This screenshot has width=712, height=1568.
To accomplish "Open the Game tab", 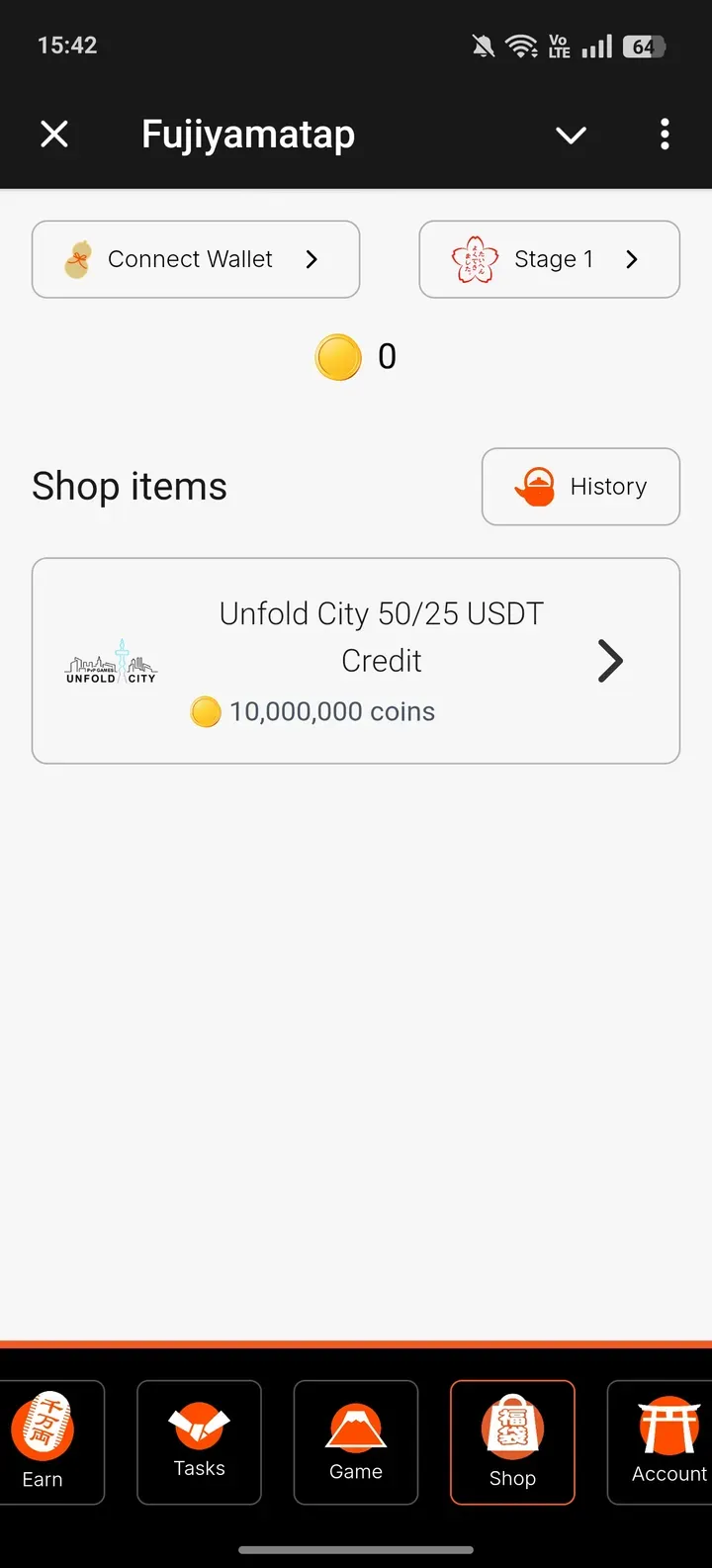I will (x=356, y=1441).
